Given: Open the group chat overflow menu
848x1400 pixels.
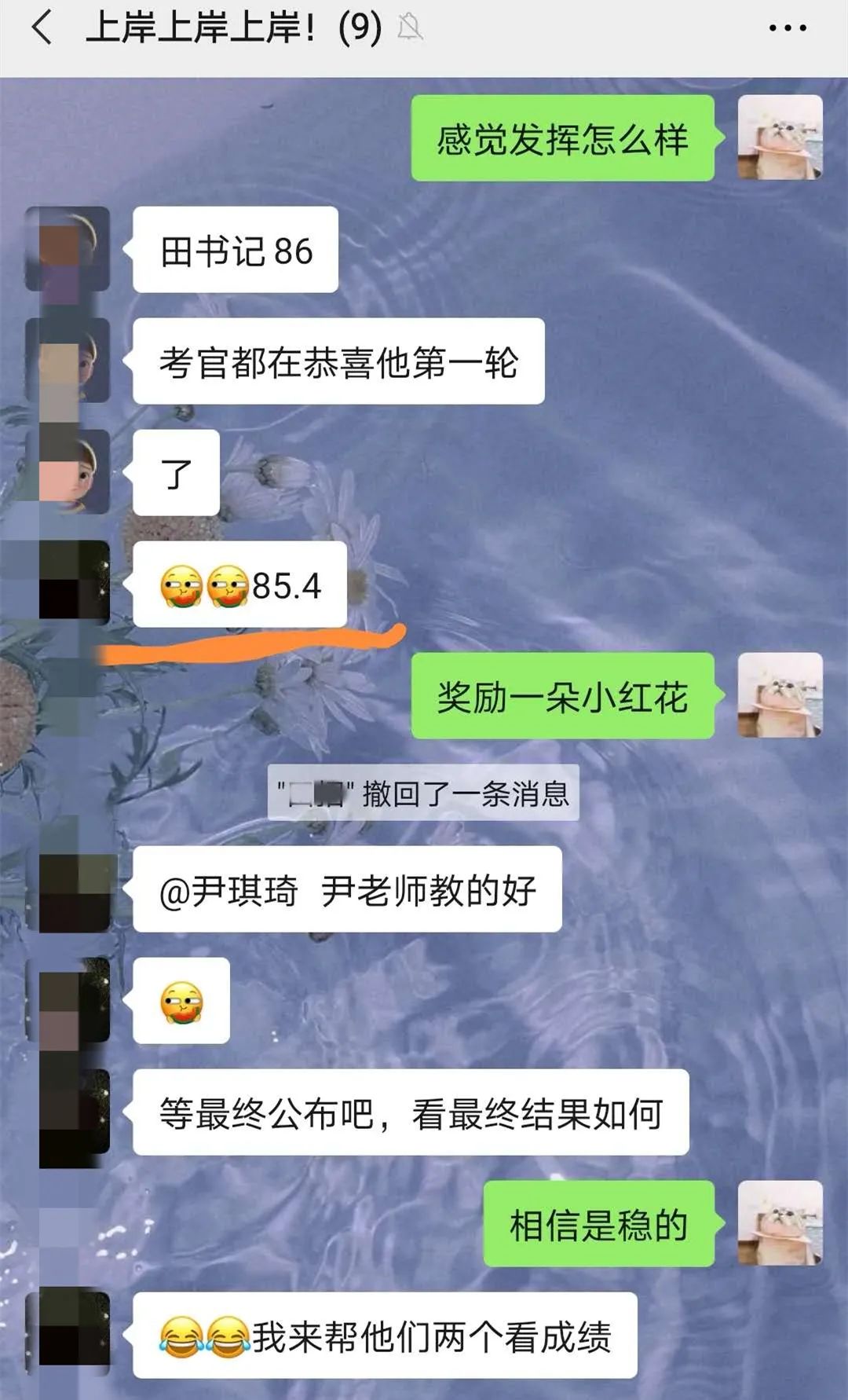Looking at the screenshot, I should click(787, 28).
